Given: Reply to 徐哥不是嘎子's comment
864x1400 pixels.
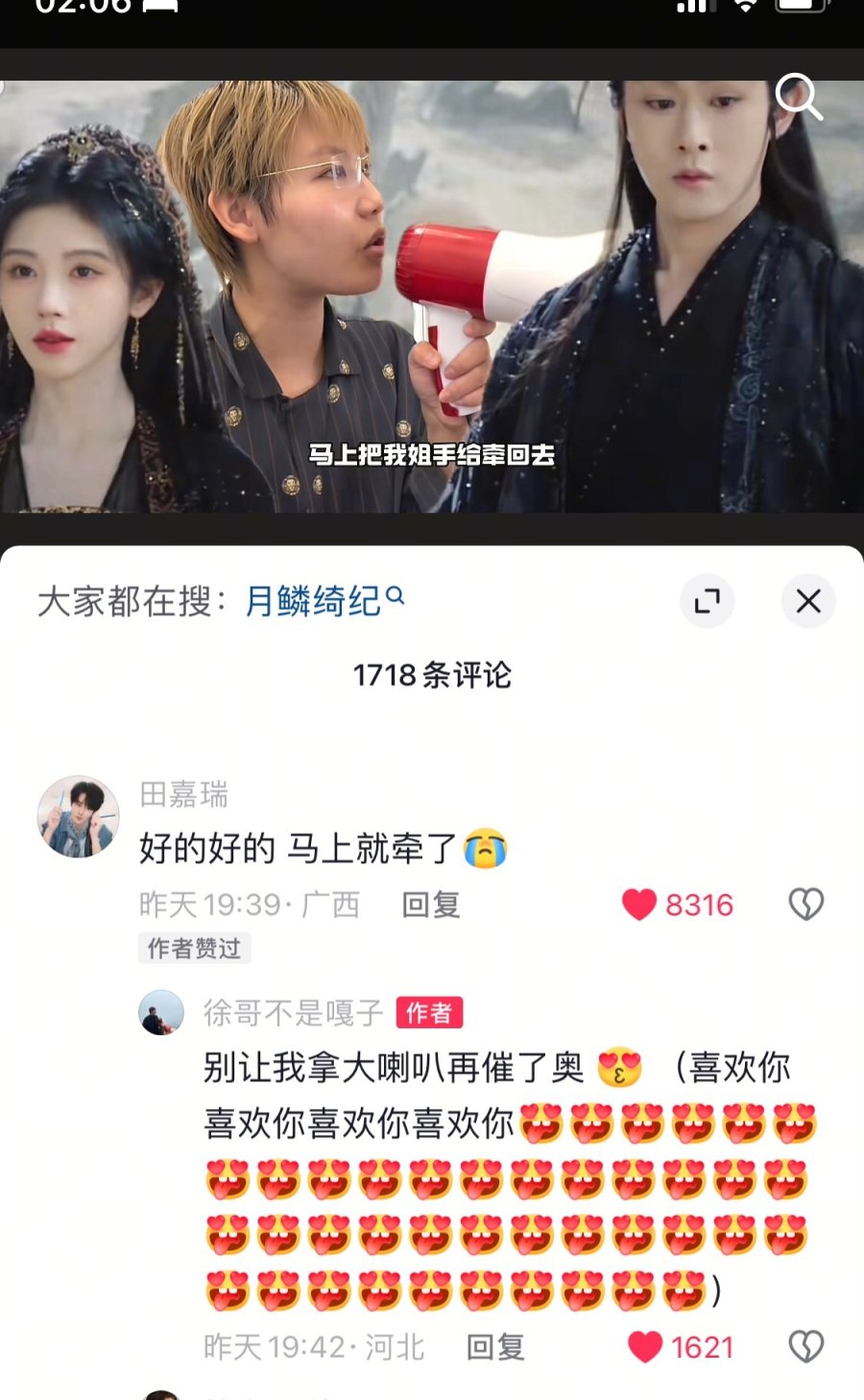Looking at the screenshot, I should click(x=495, y=1347).
